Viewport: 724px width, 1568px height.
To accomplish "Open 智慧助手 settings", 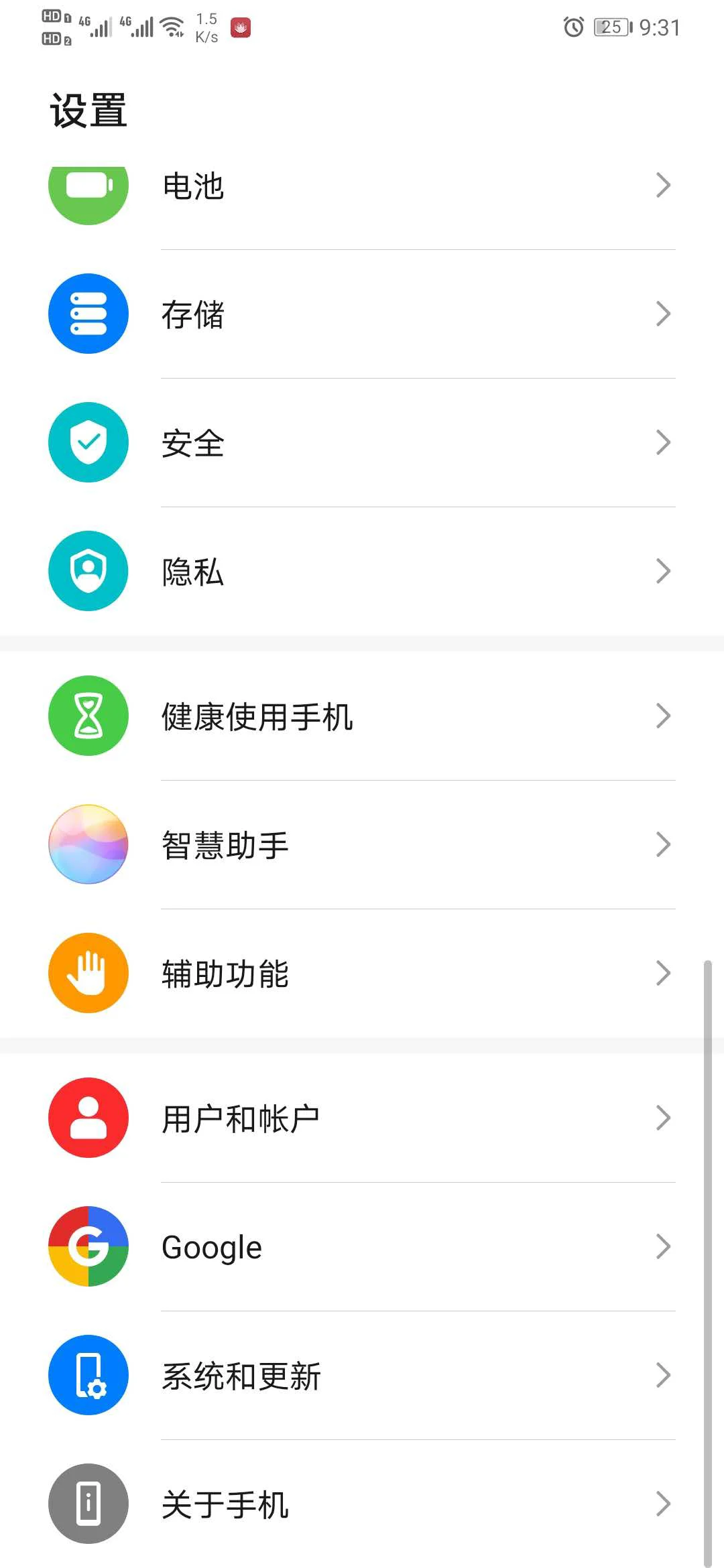I will click(362, 844).
